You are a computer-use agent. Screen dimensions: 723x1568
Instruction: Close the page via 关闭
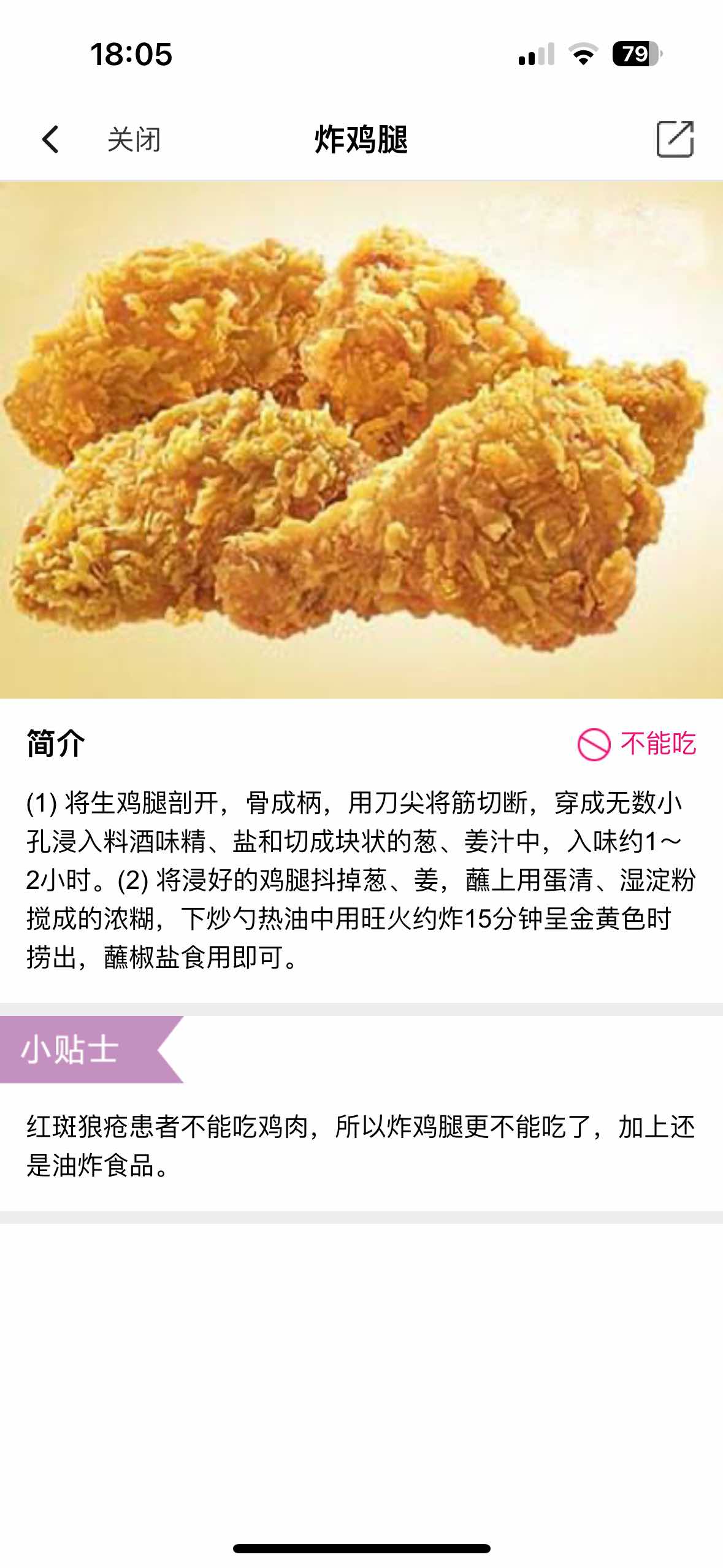coord(134,139)
